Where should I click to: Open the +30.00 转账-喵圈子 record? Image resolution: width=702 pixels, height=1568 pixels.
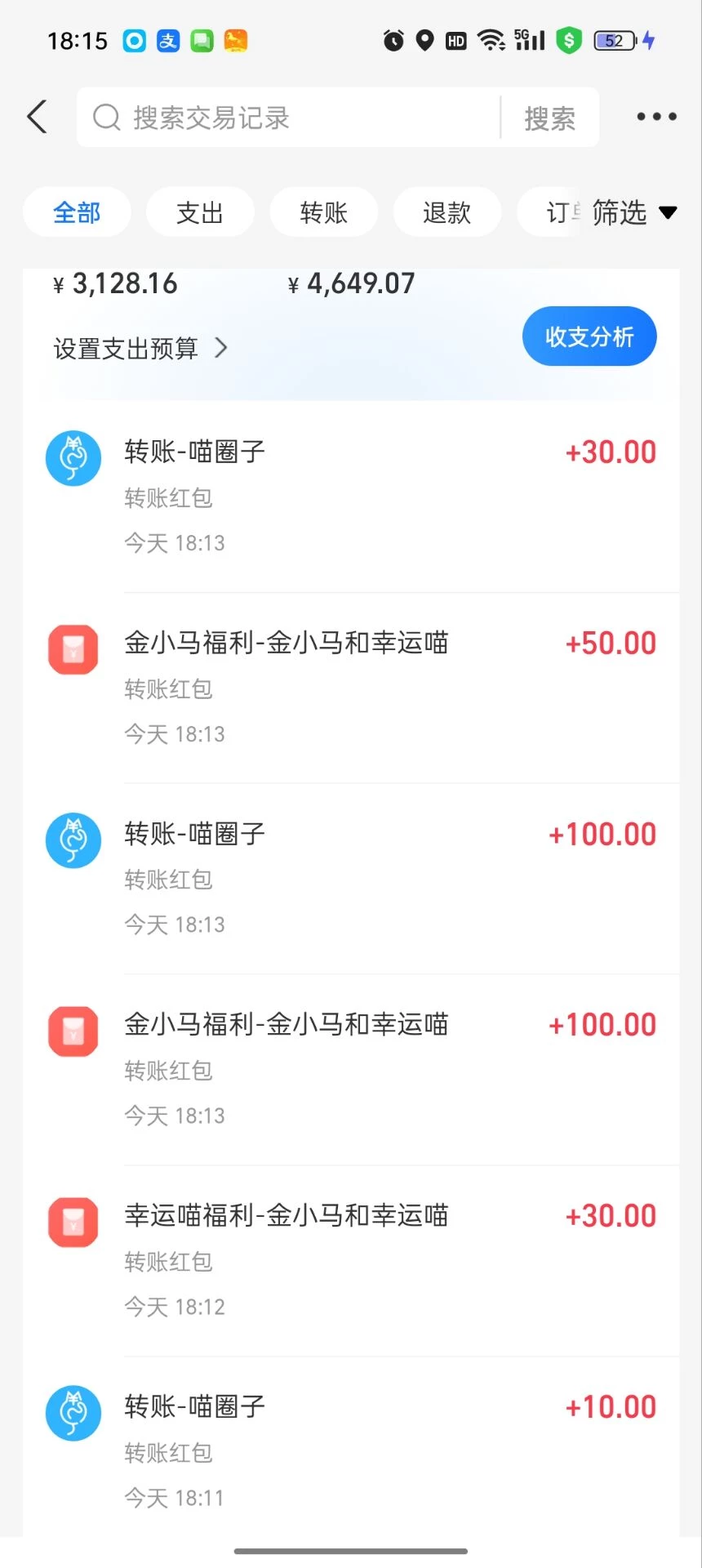351,496
